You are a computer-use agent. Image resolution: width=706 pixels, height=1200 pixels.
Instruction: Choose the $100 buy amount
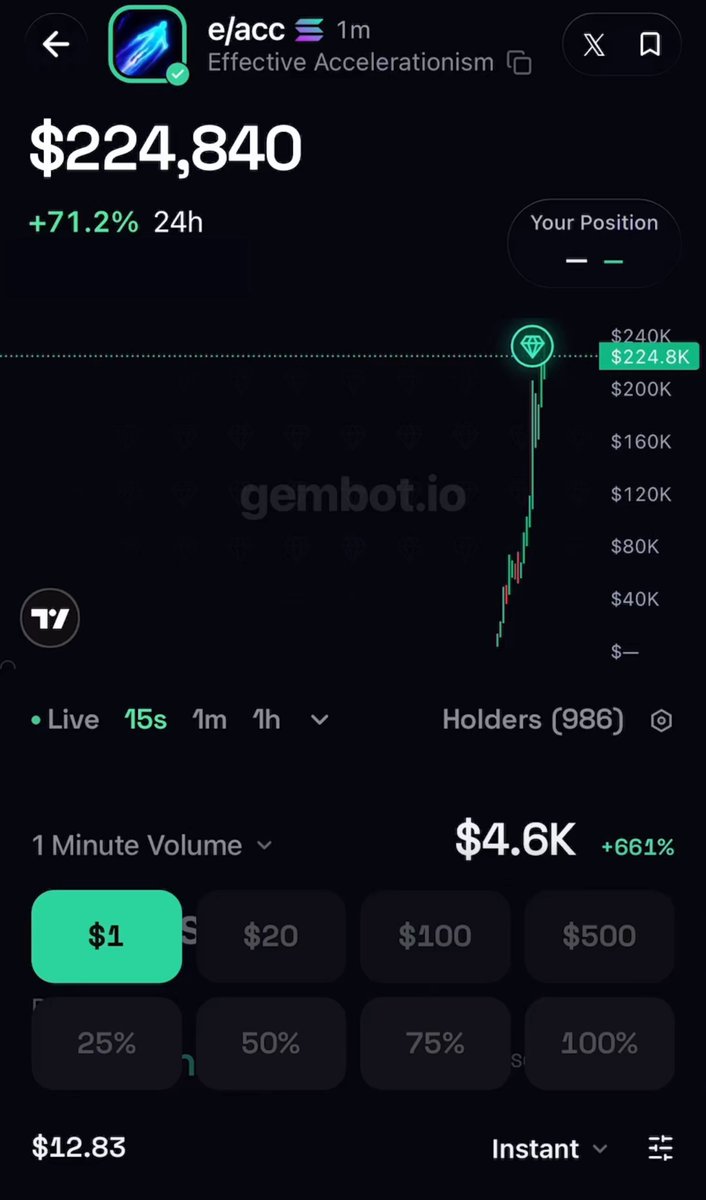point(435,936)
